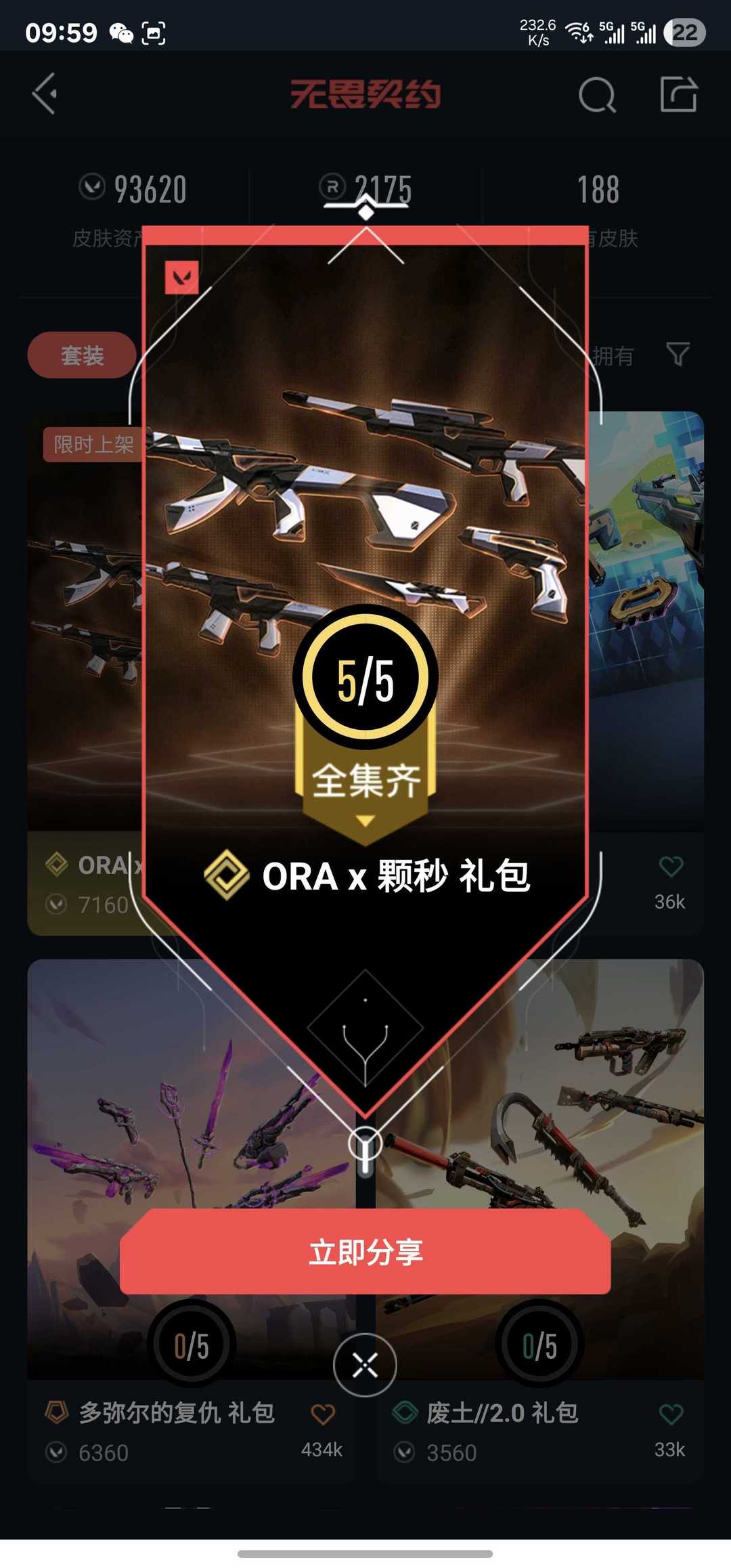Go back with the top-left arrow
This screenshot has height=1568, width=731.
pyautogui.click(x=45, y=94)
